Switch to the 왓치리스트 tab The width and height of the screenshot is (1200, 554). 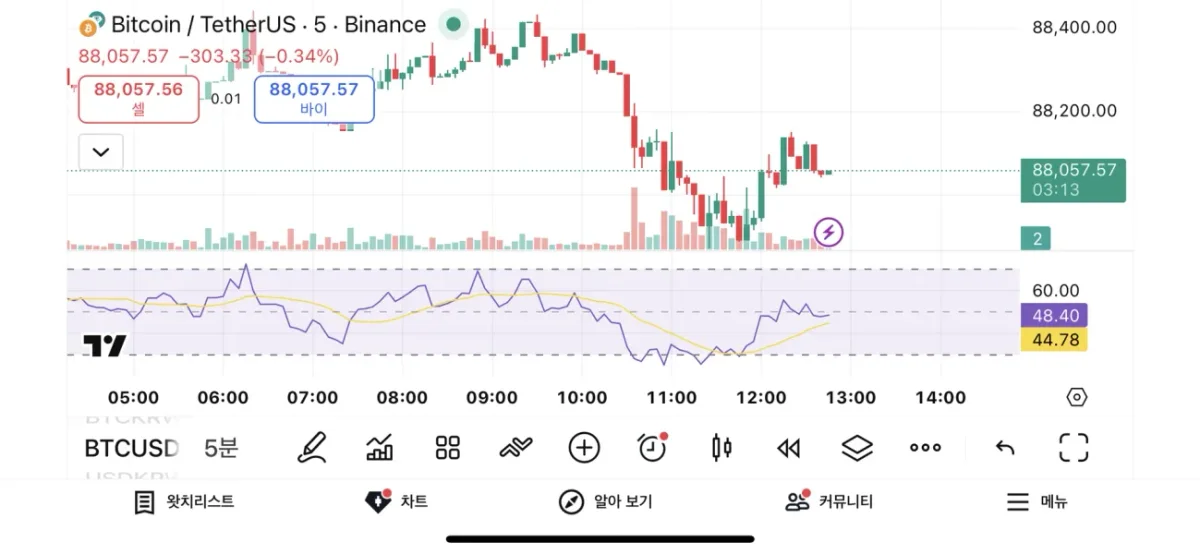coord(185,502)
